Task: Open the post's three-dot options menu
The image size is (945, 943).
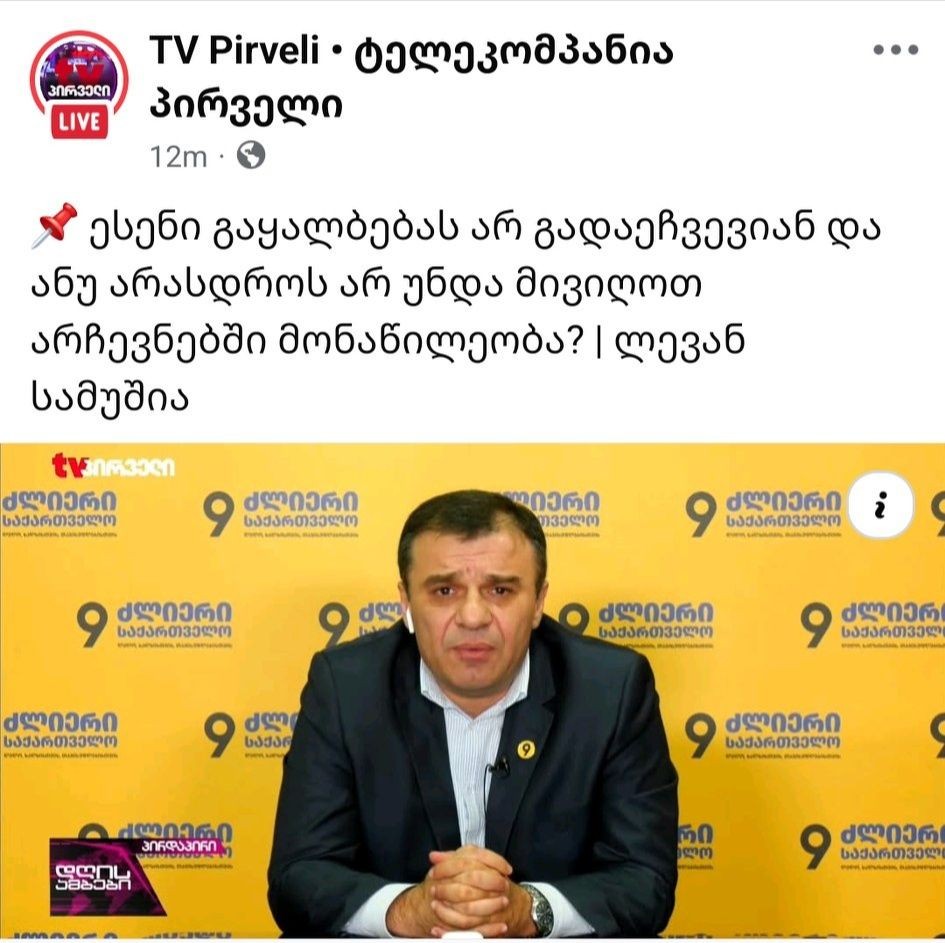Action: point(894,51)
